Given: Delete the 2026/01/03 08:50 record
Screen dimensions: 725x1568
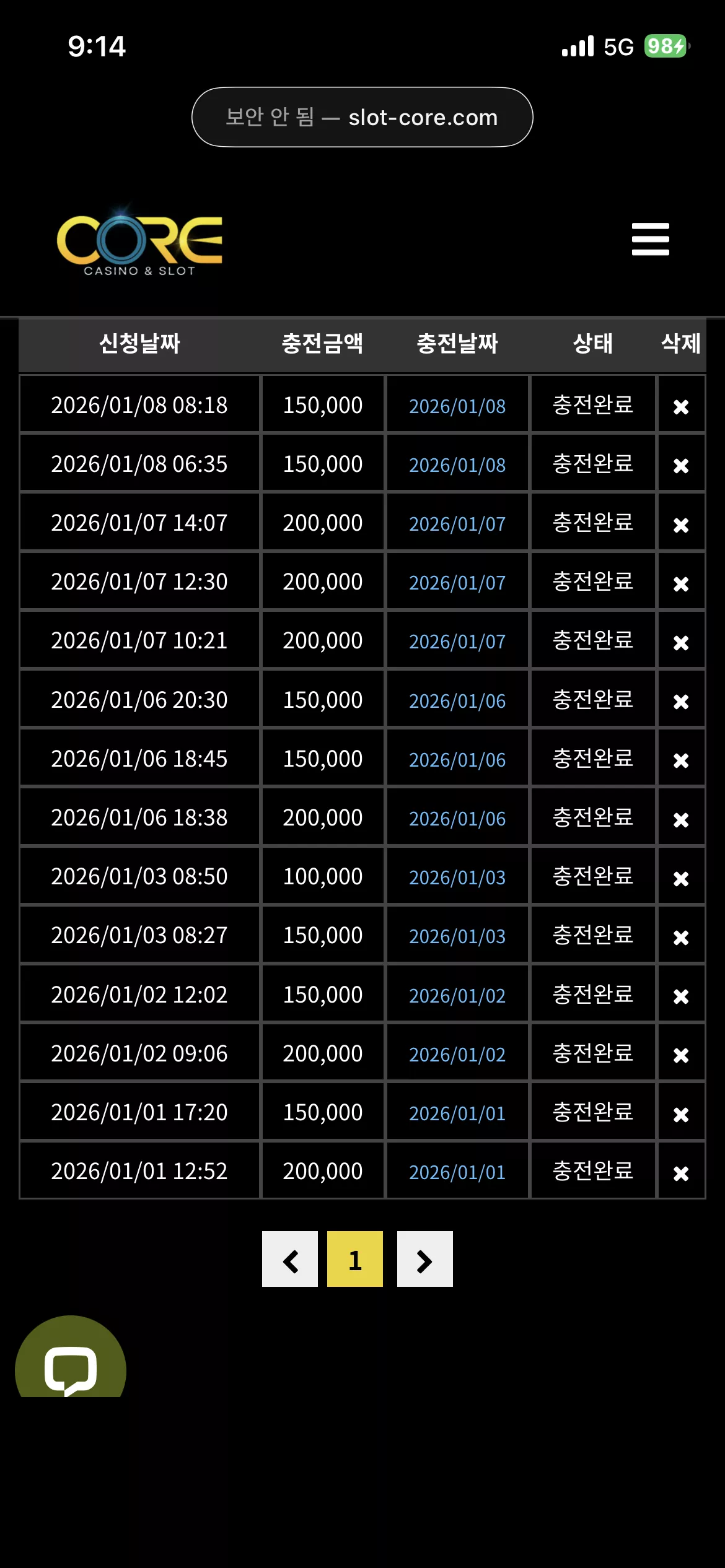Looking at the screenshot, I should pos(681,879).
